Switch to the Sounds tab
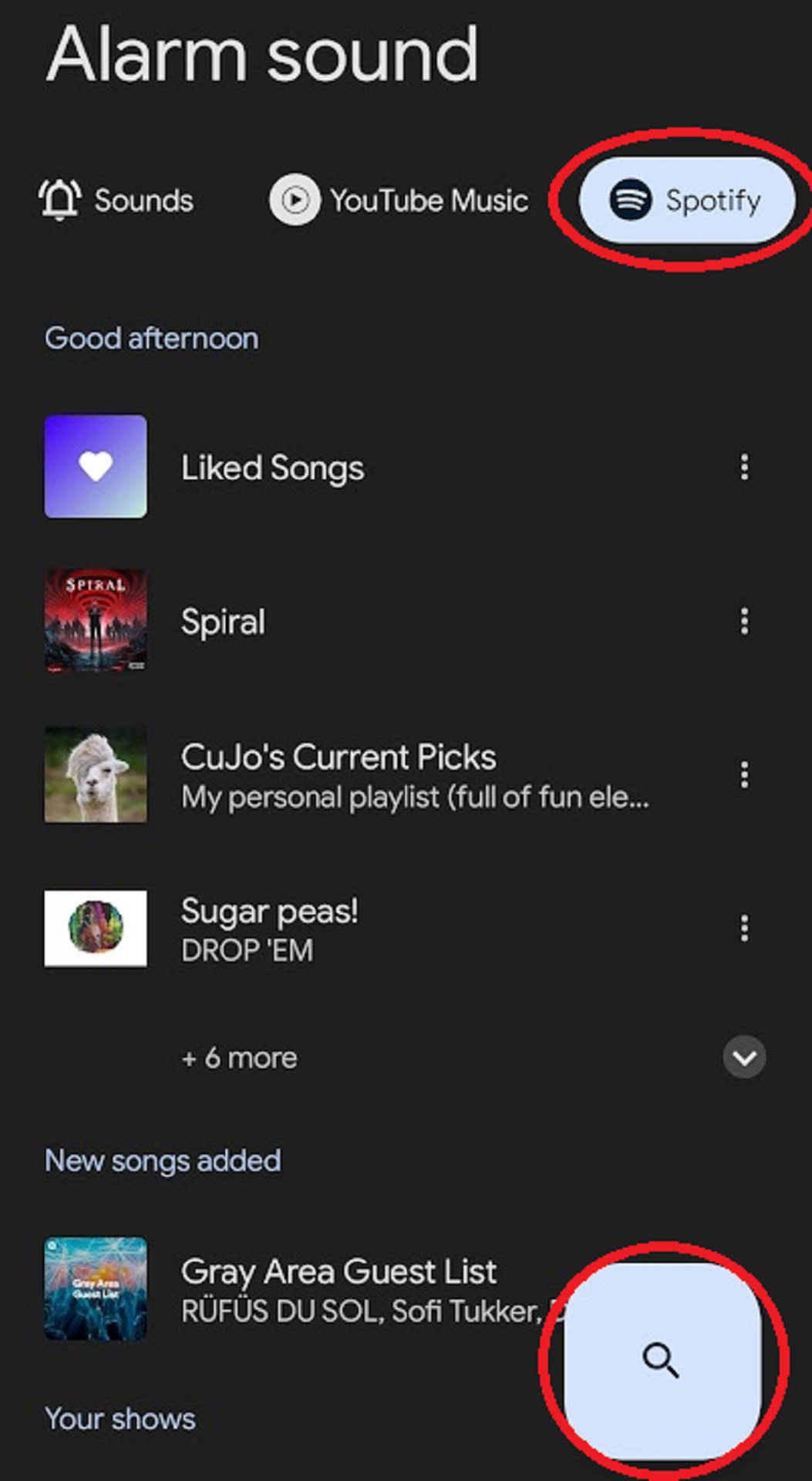 click(x=116, y=200)
